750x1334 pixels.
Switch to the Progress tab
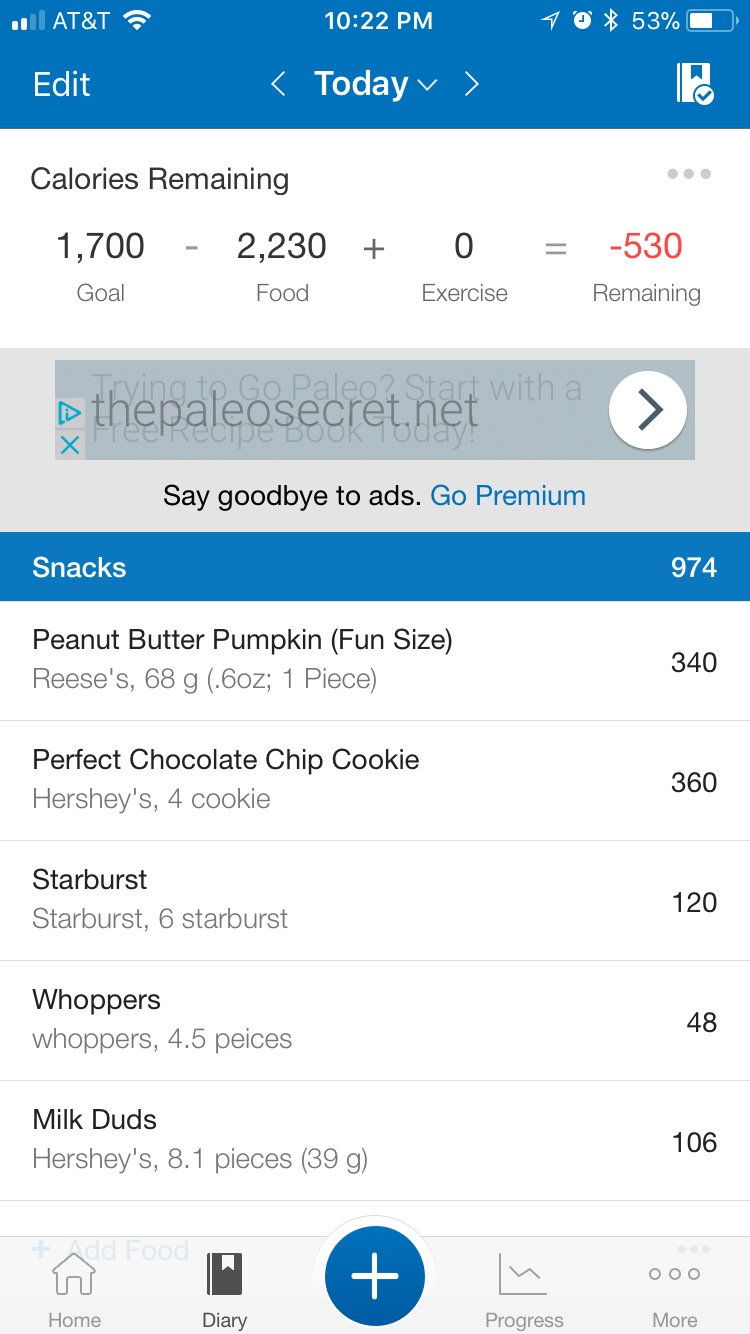pos(524,1291)
